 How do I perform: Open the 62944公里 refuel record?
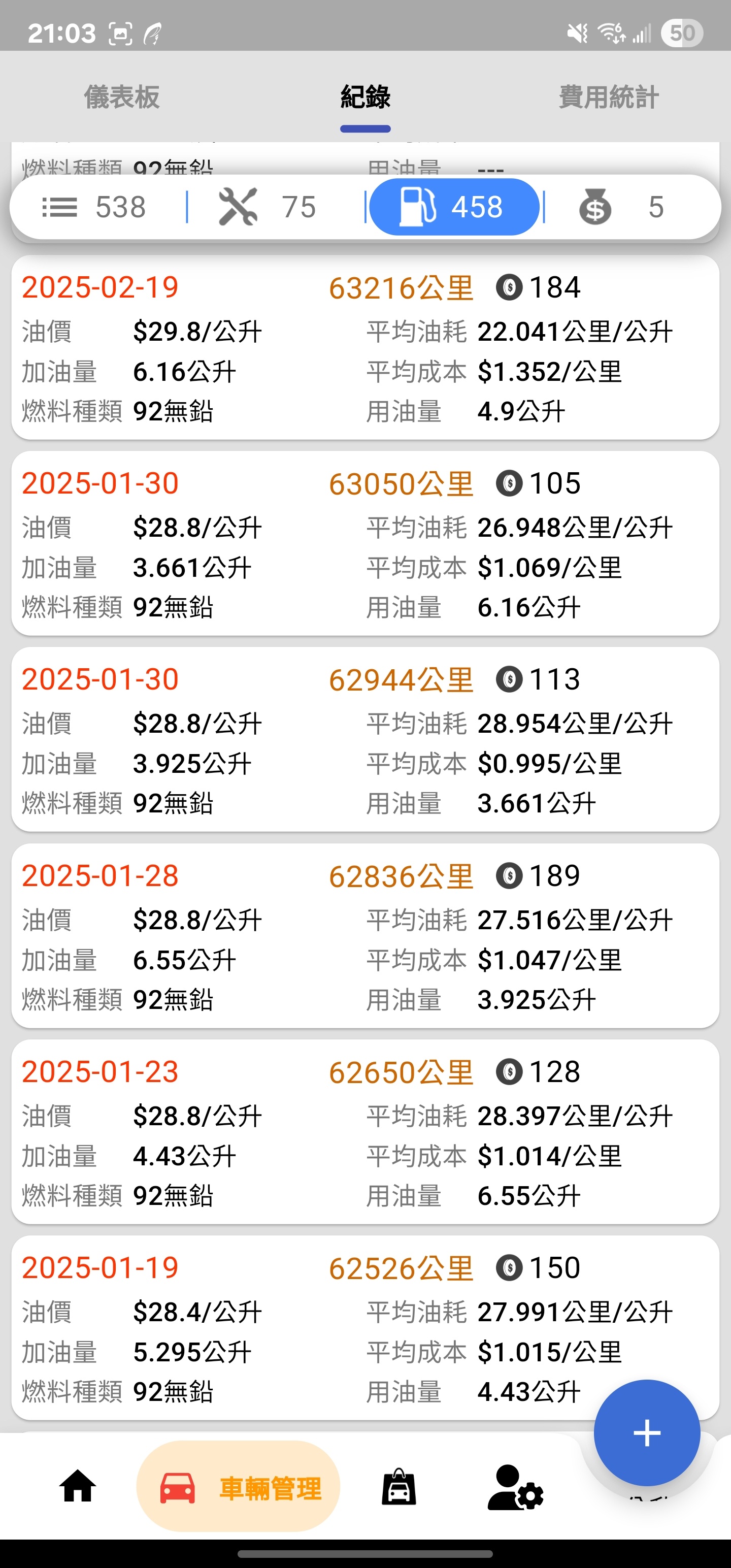(365, 739)
